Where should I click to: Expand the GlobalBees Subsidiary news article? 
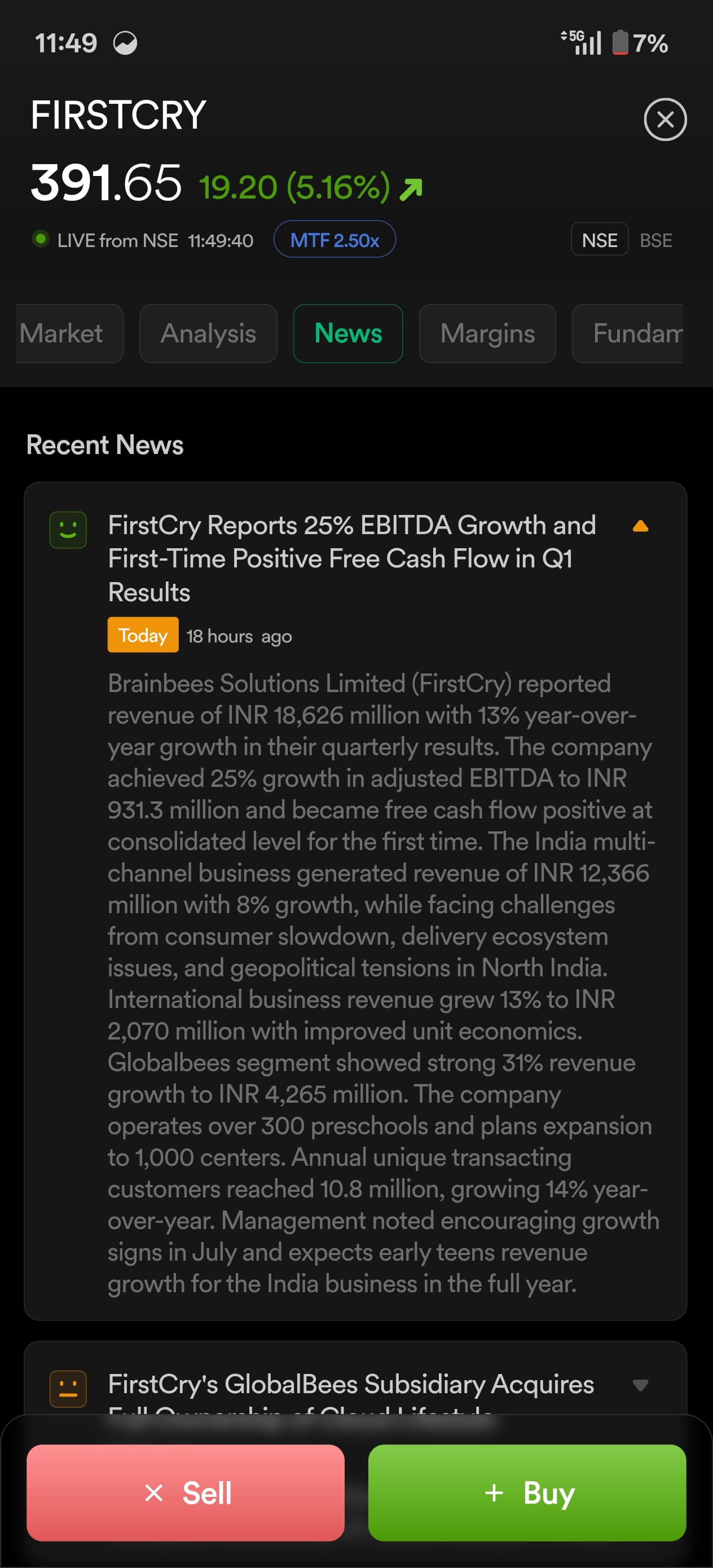640,1385
